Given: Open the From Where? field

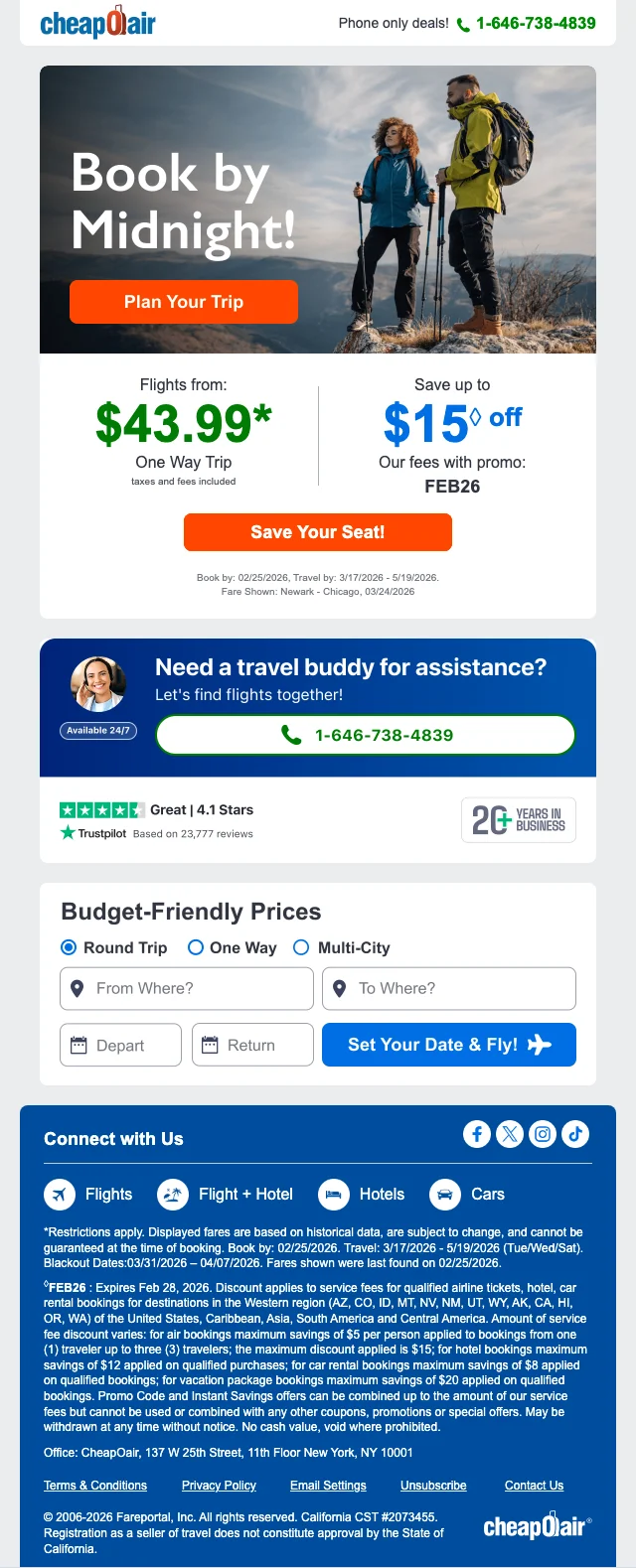Looking at the screenshot, I should click(x=187, y=989).
